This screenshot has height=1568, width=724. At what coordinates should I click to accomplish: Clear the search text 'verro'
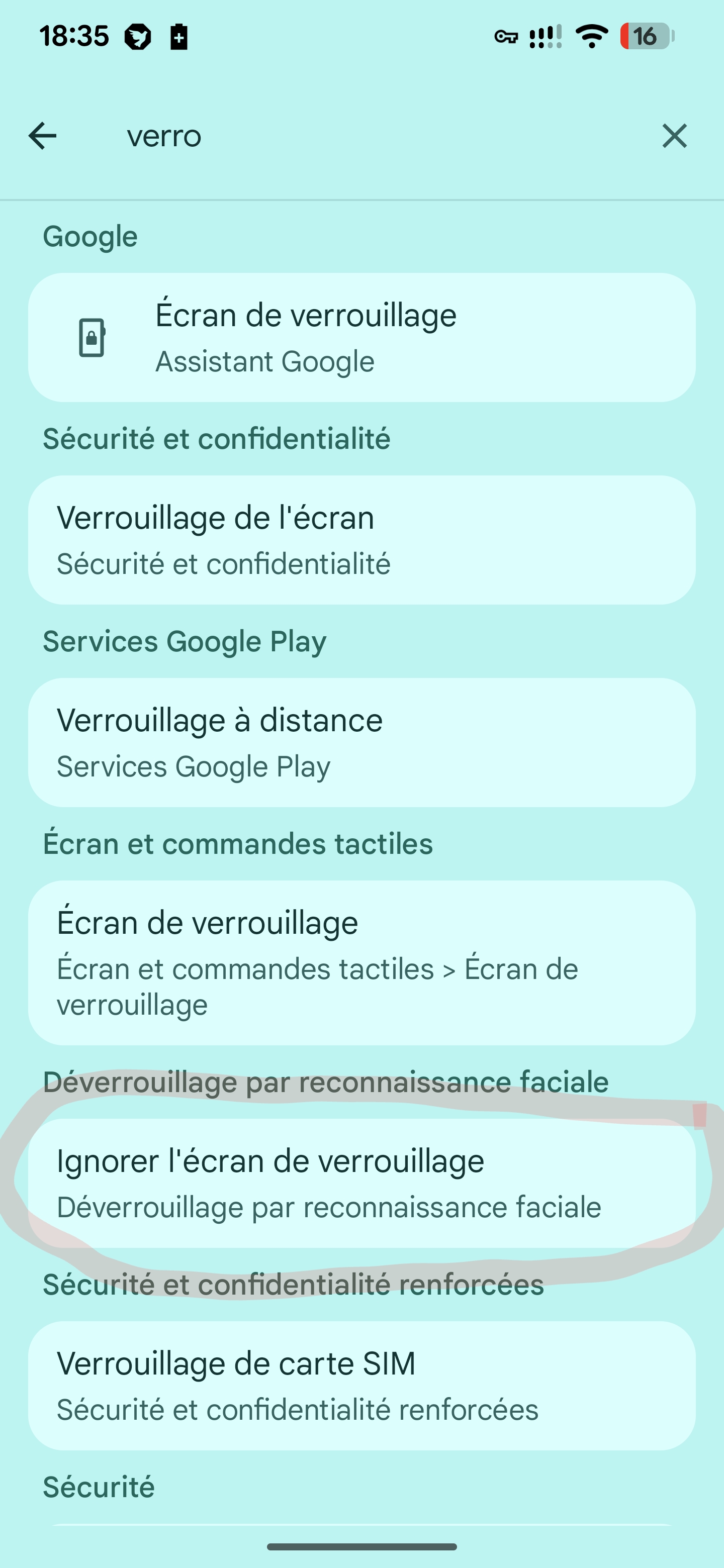pyautogui.click(x=674, y=136)
